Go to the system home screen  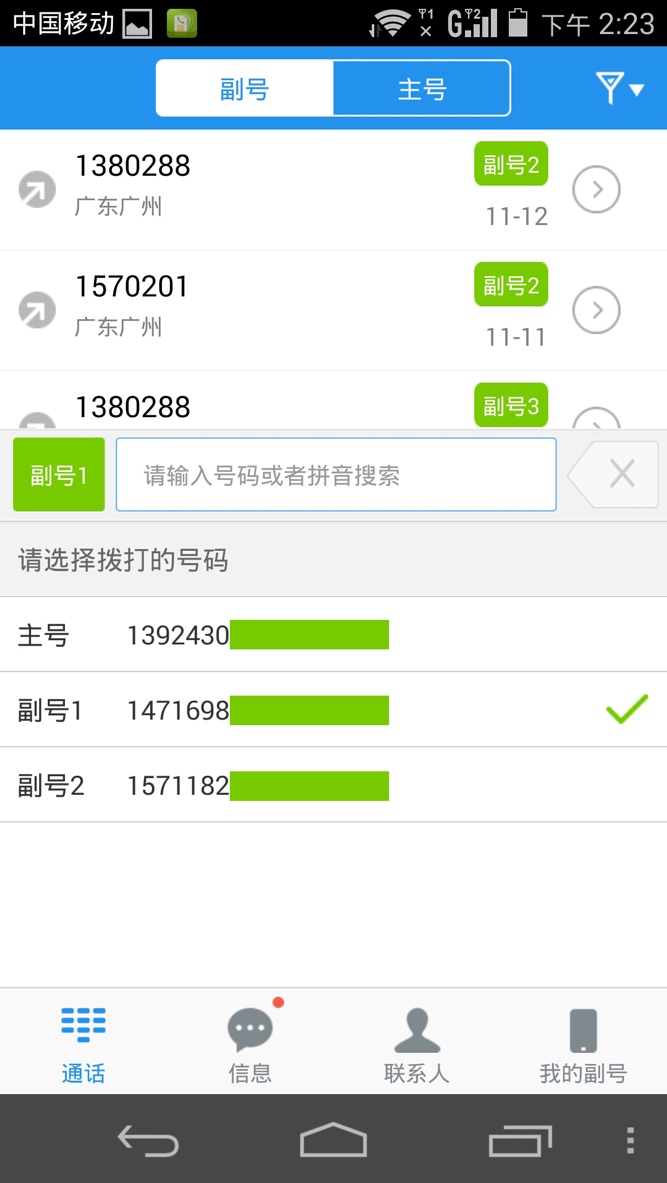(x=333, y=1140)
